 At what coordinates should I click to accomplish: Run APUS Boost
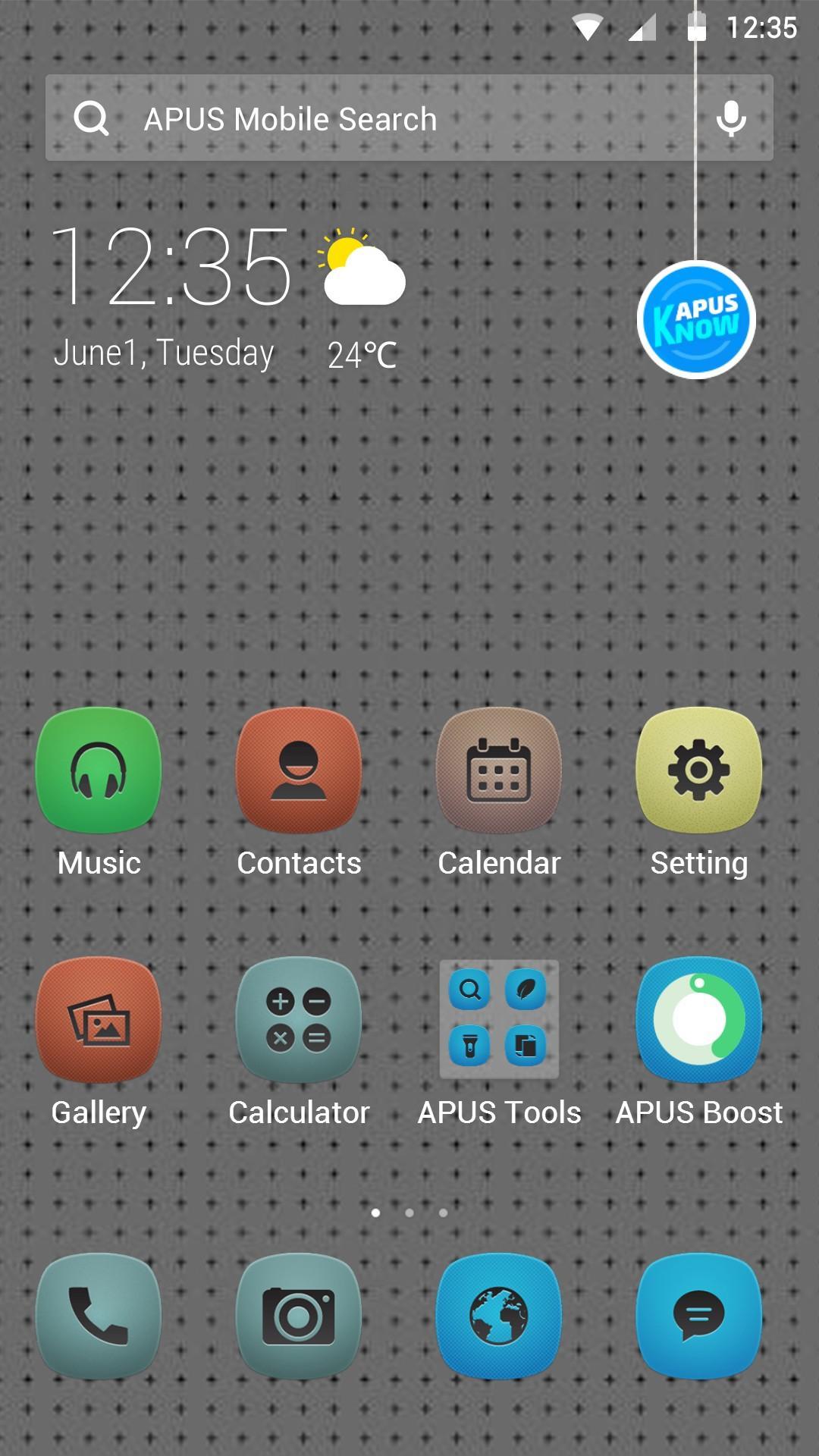pyautogui.click(x=699, y=1020)
